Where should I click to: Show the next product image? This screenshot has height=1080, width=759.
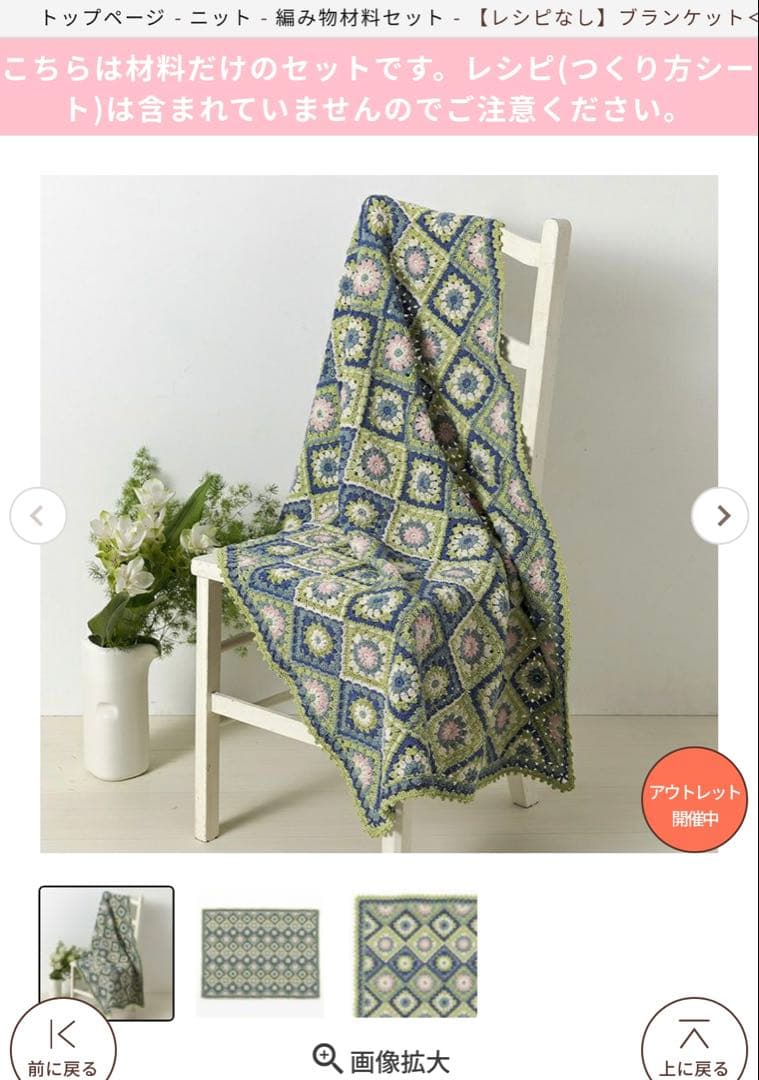tap(720, 516)
